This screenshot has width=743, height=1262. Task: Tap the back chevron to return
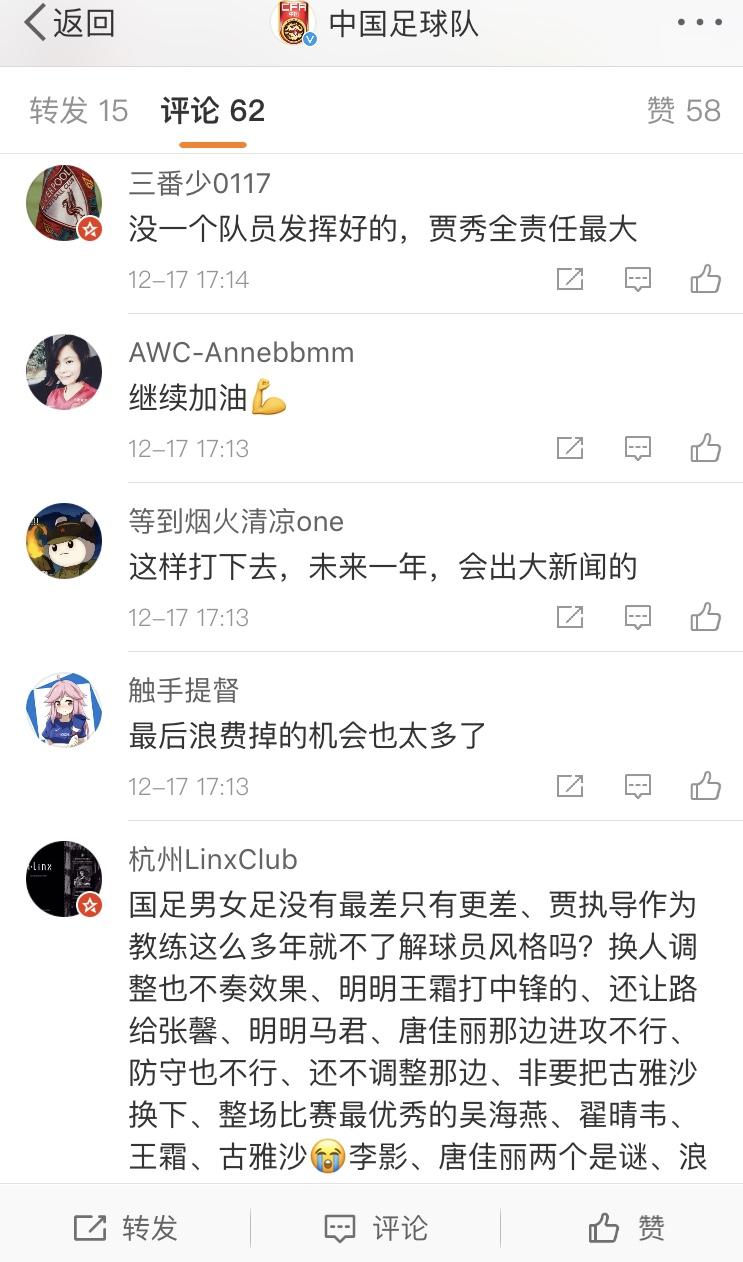(36, 23)
